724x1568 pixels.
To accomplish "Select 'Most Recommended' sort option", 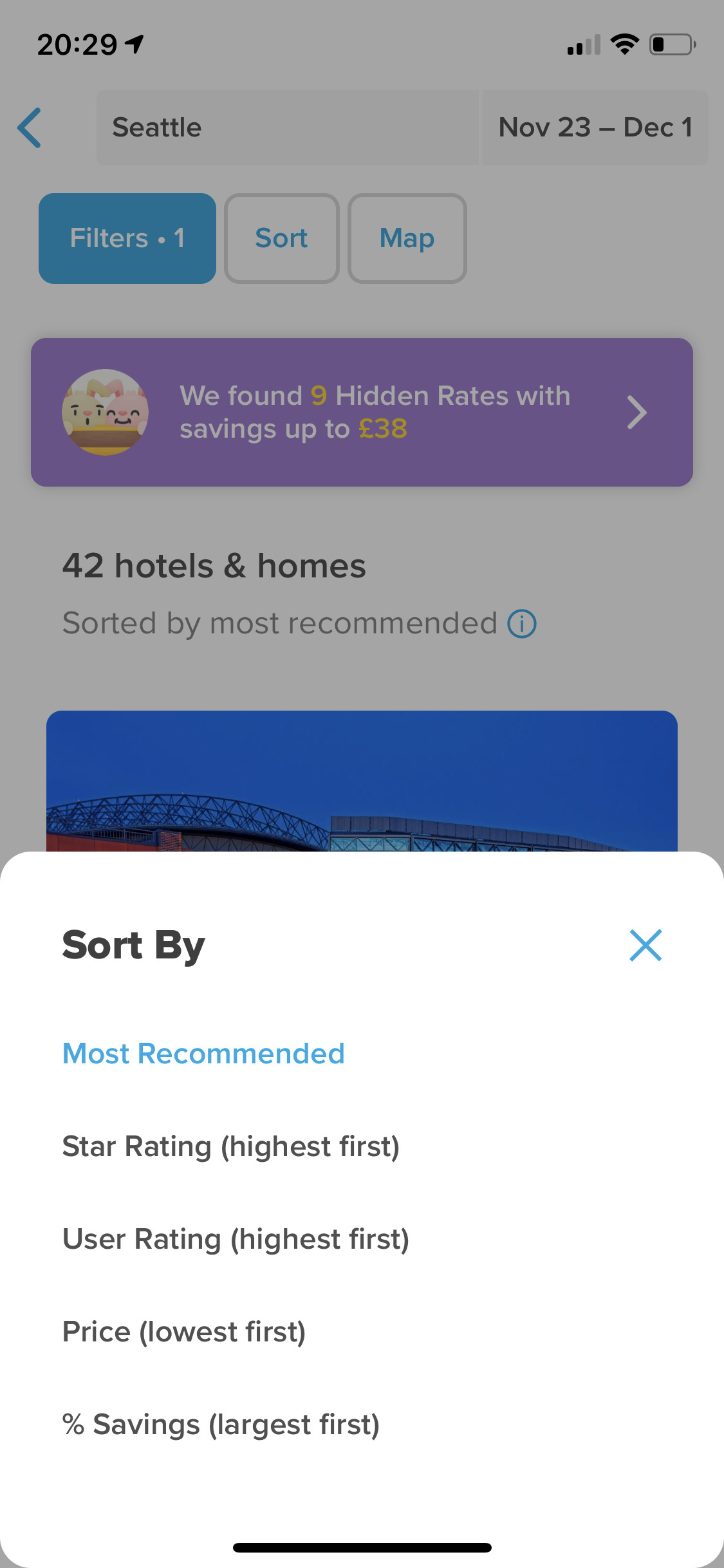I will click(x=203, y=1053).
